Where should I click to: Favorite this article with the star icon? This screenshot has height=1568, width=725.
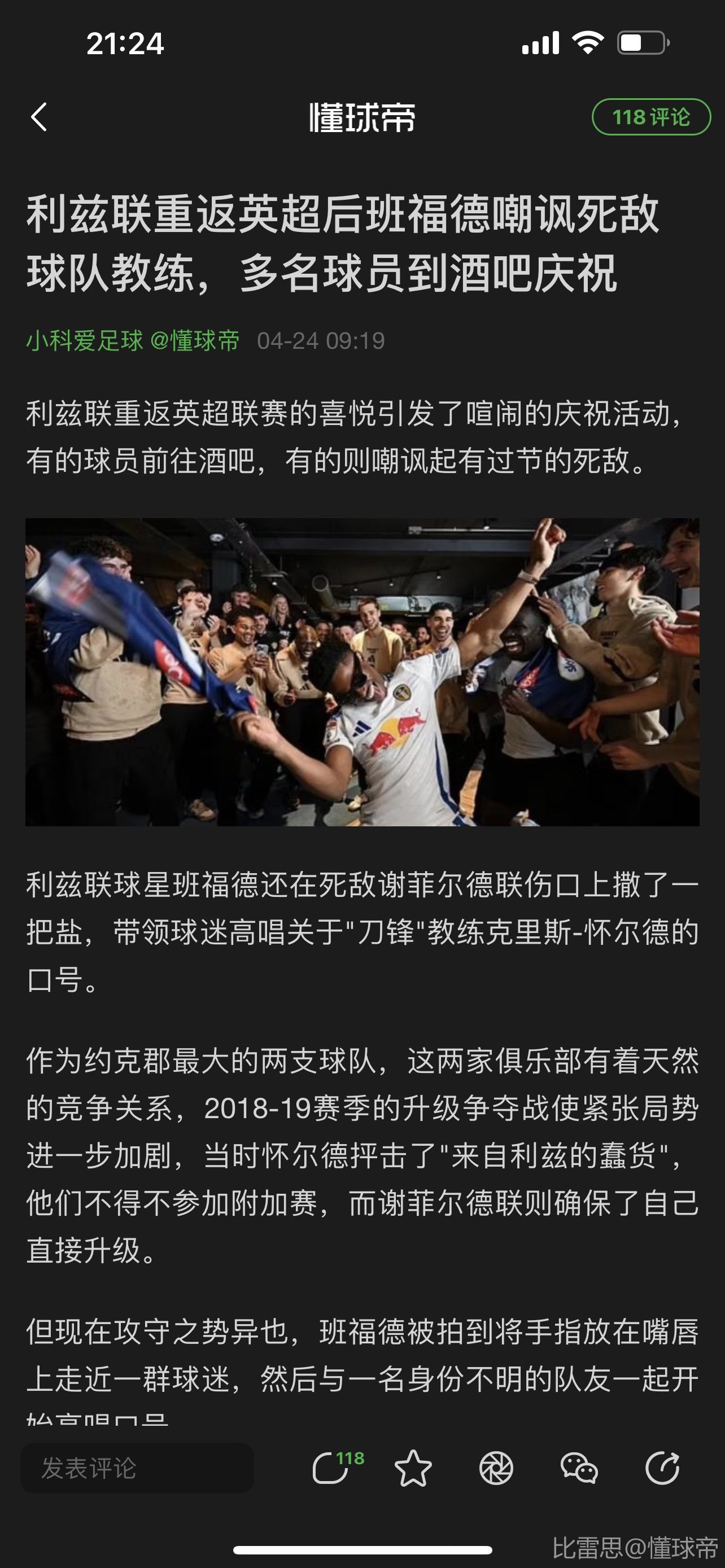pos(413,1468)
